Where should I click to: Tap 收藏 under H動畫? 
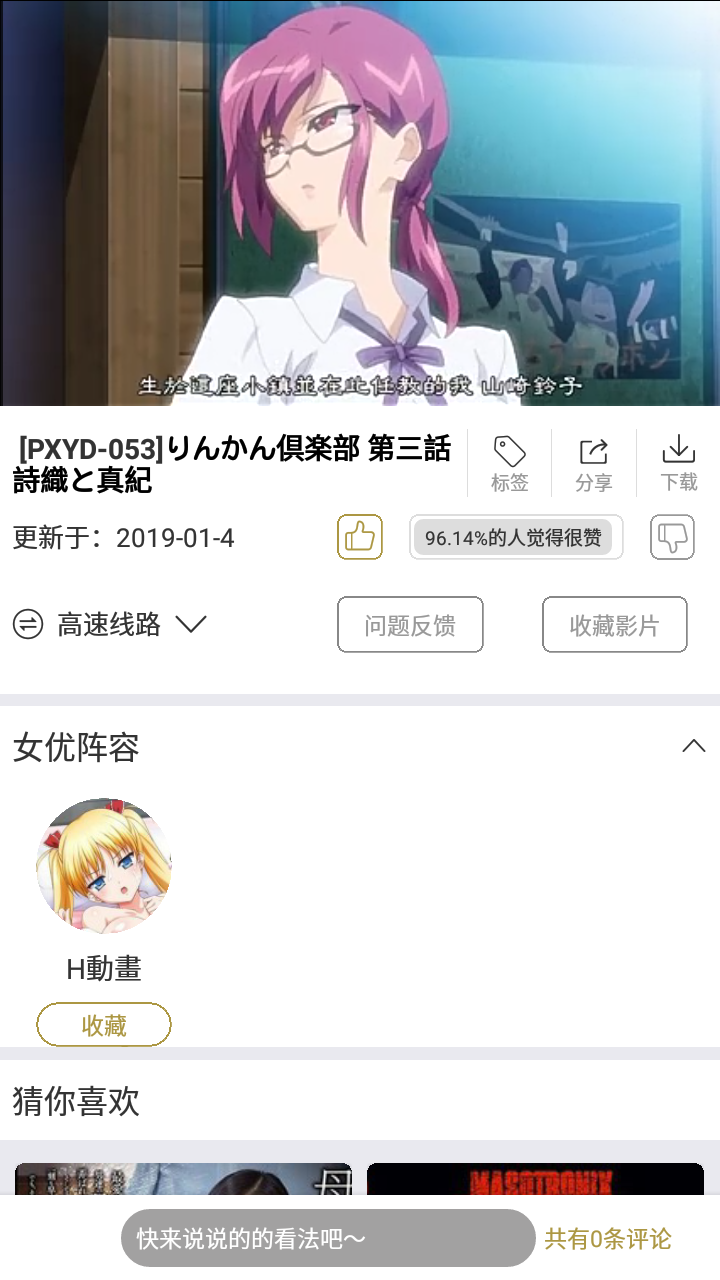pos(104,1025)
